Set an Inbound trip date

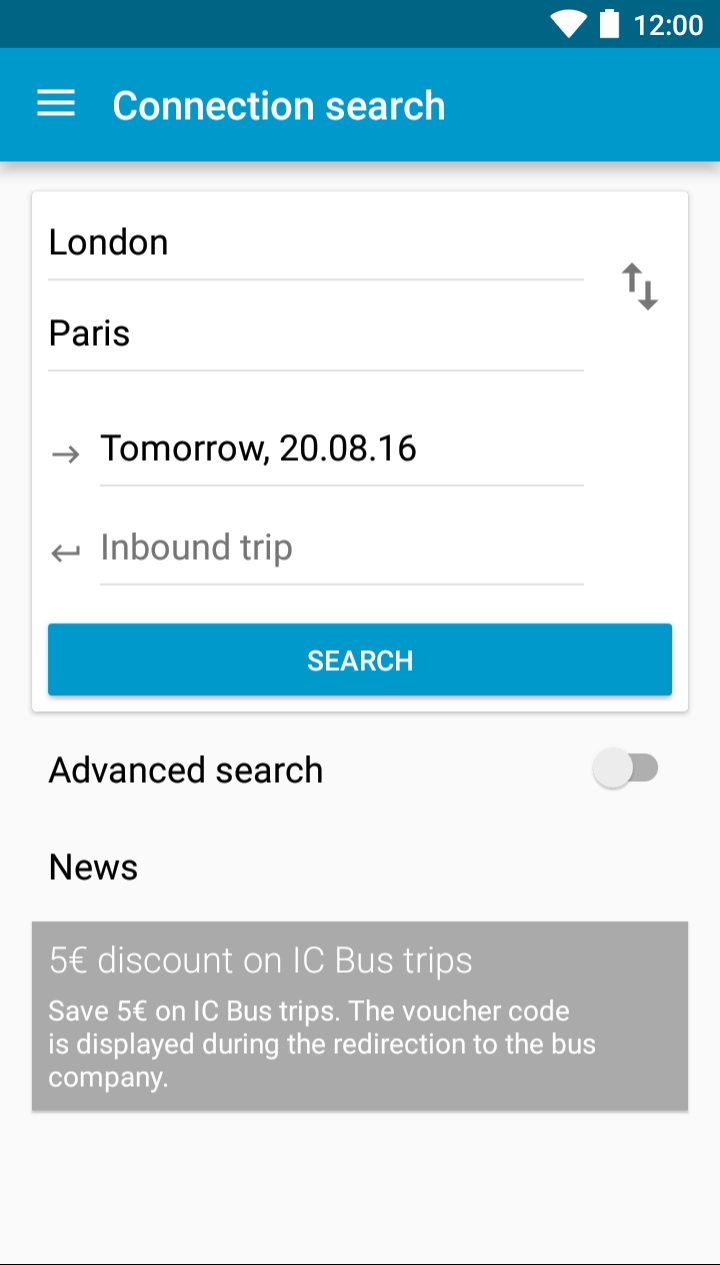pyautogui.click(x=340, y=548)
